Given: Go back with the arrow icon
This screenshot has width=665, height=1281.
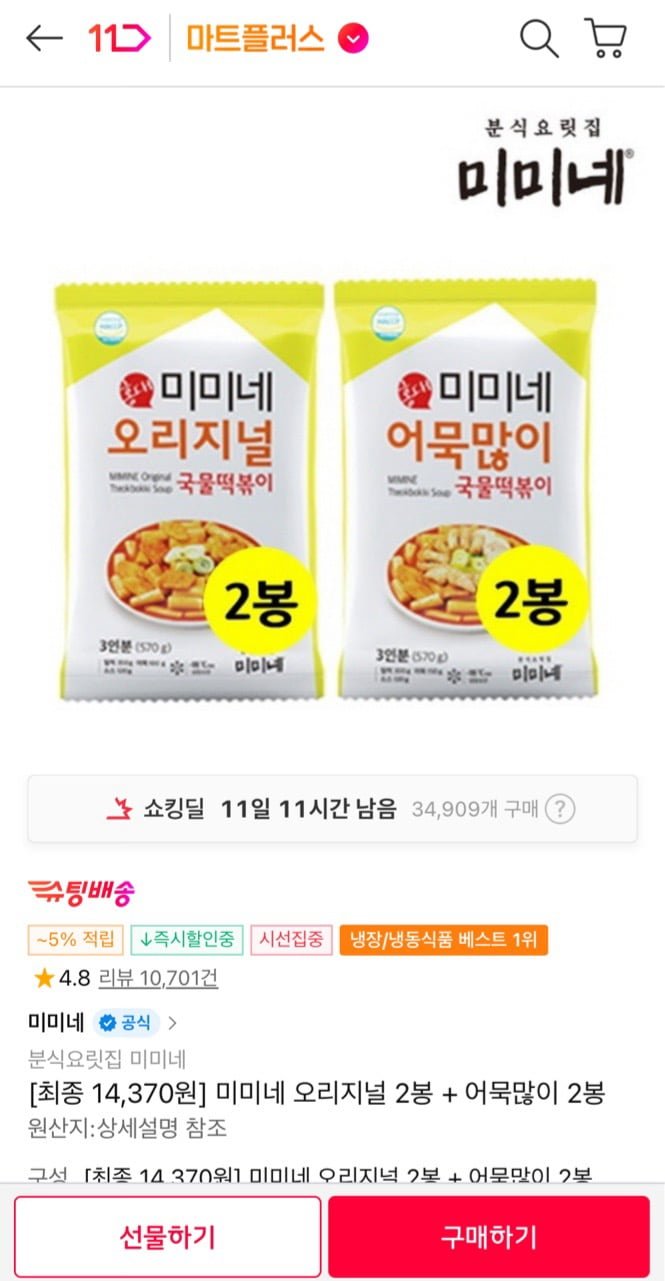Looking at the screenshot, I should (x=44, y=39).
